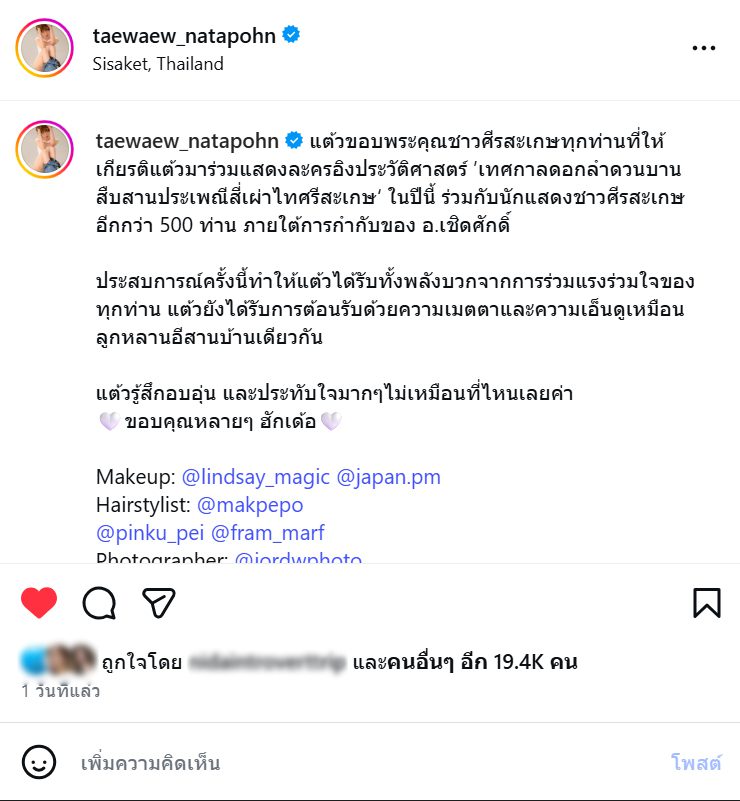This screenshot has width=740, height=801.
Task: Share the post via paper plane icon
Action: [159, 602]
